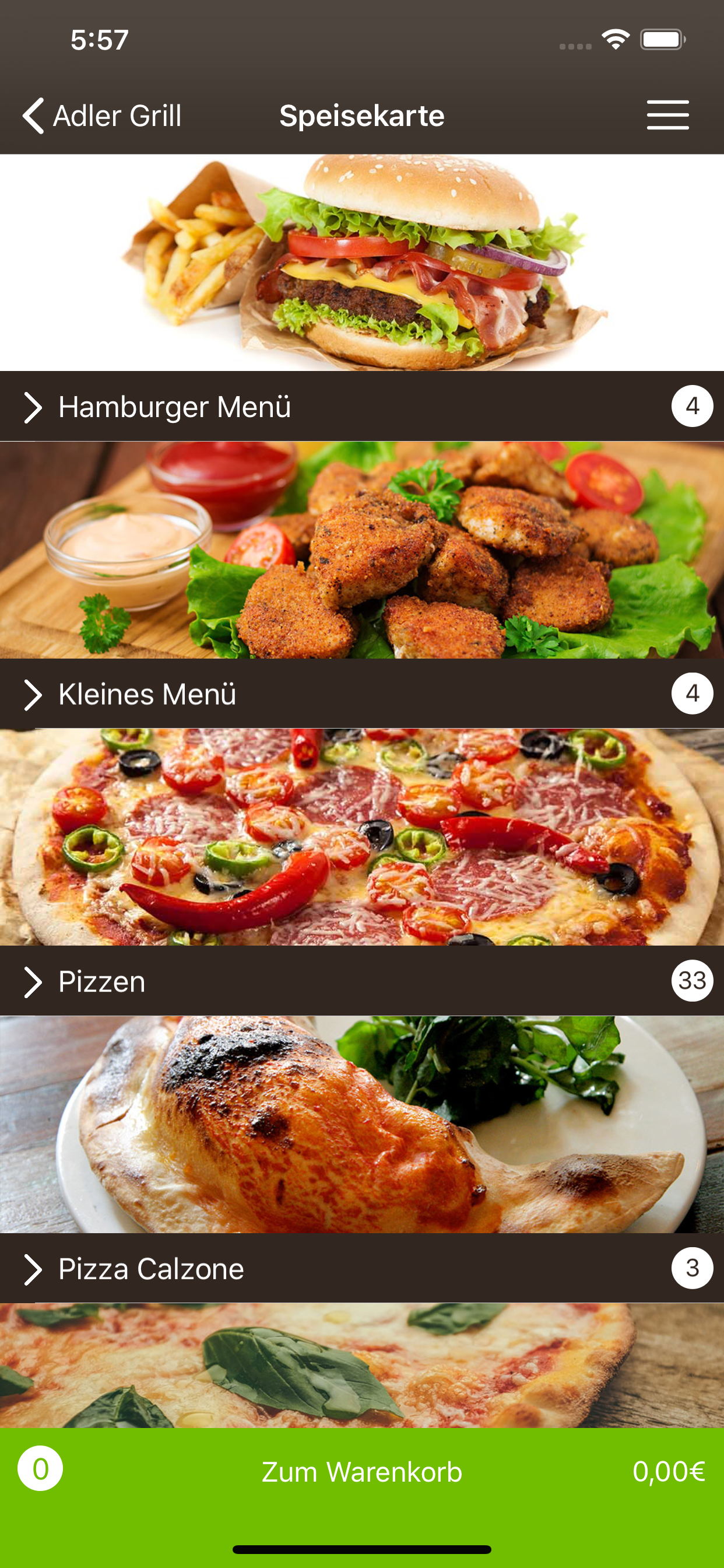Image resolution: width=724 pixels, height=1568 pixels.
Task: Tap the chicken nuggets picture tile
Action: tap(362, 549)
